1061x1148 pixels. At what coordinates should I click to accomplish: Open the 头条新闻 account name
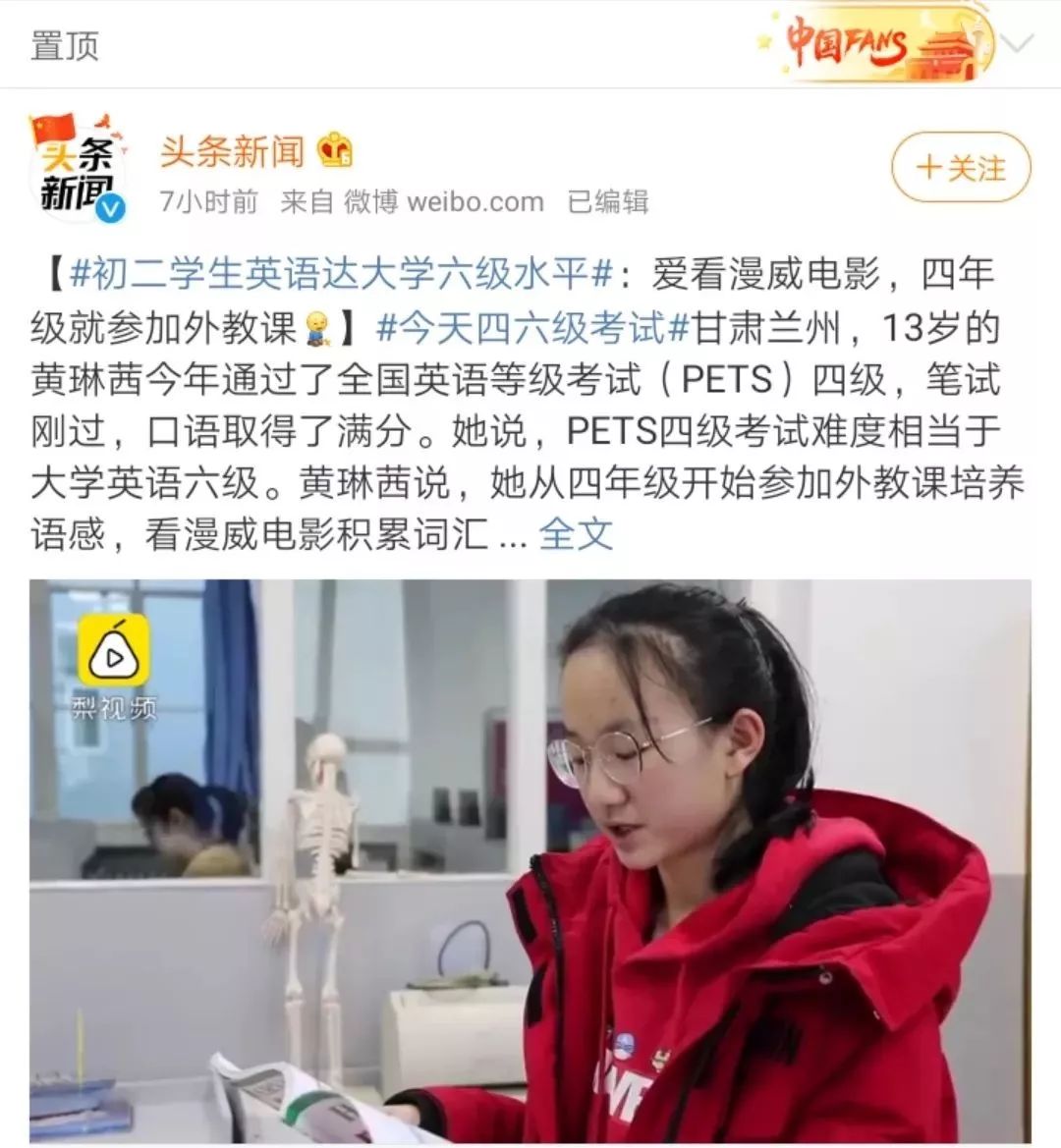233,150
